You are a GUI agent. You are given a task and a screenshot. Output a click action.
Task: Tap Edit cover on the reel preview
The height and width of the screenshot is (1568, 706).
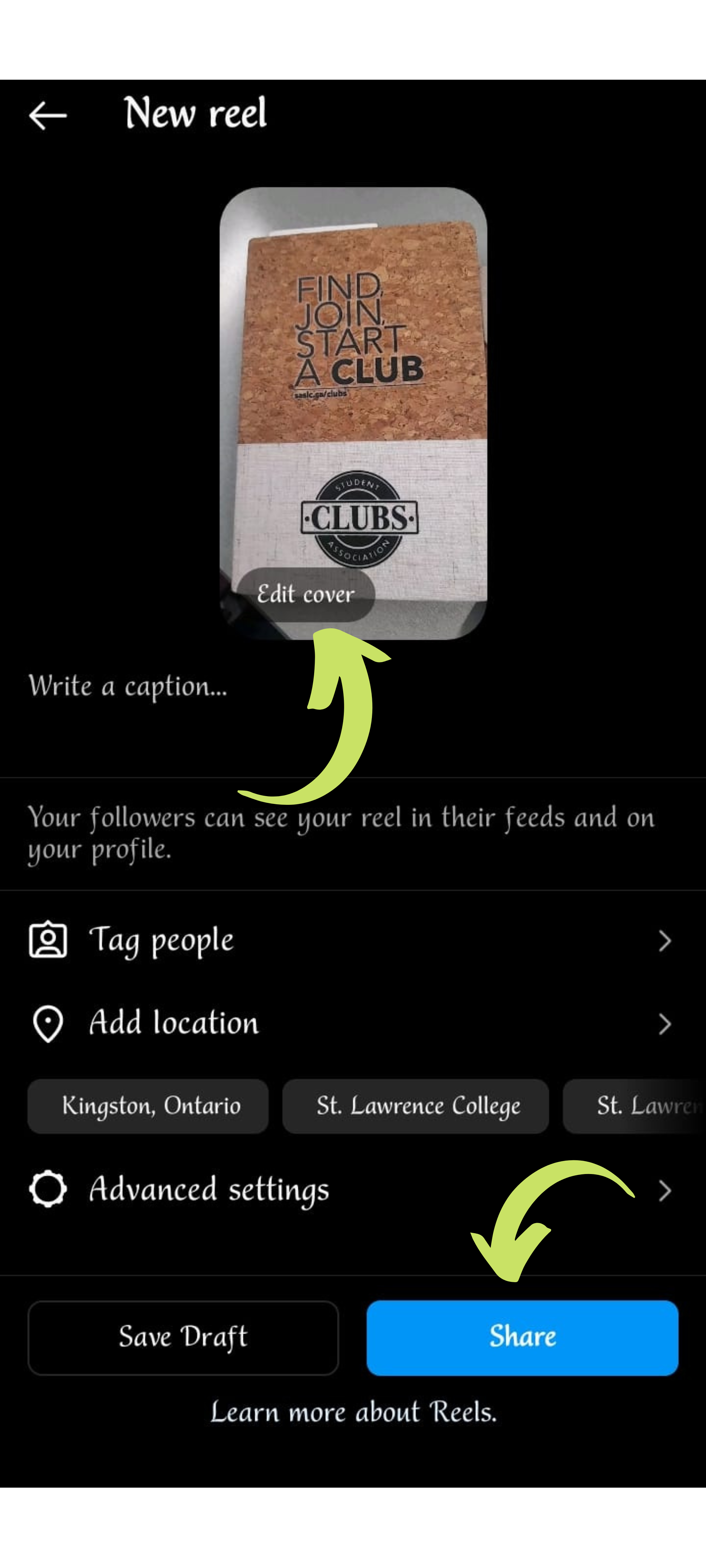click(305, 594)
